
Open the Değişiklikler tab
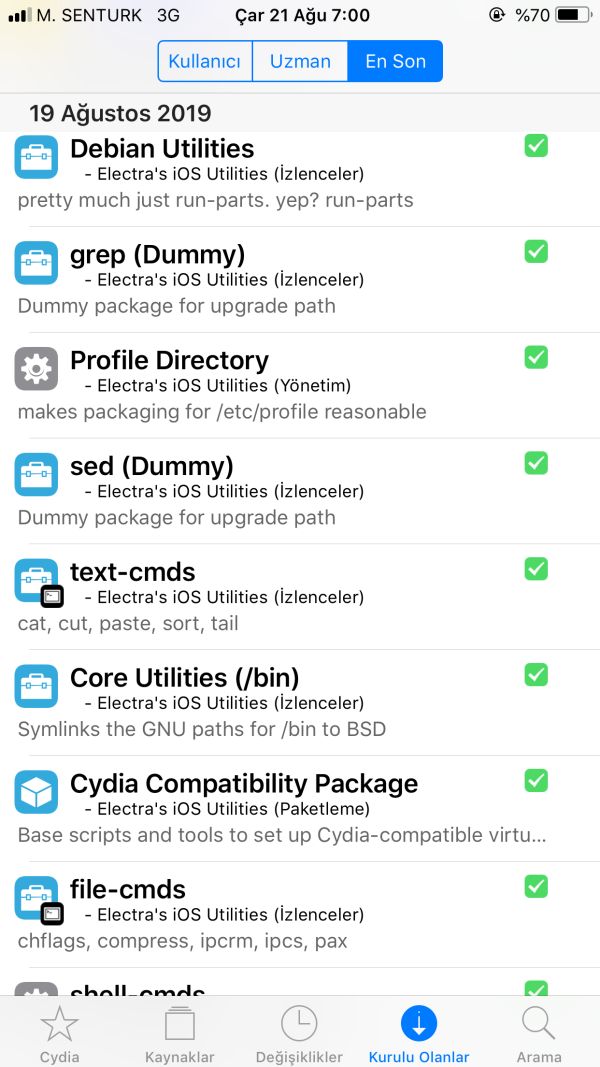[x=299, y=1035]
